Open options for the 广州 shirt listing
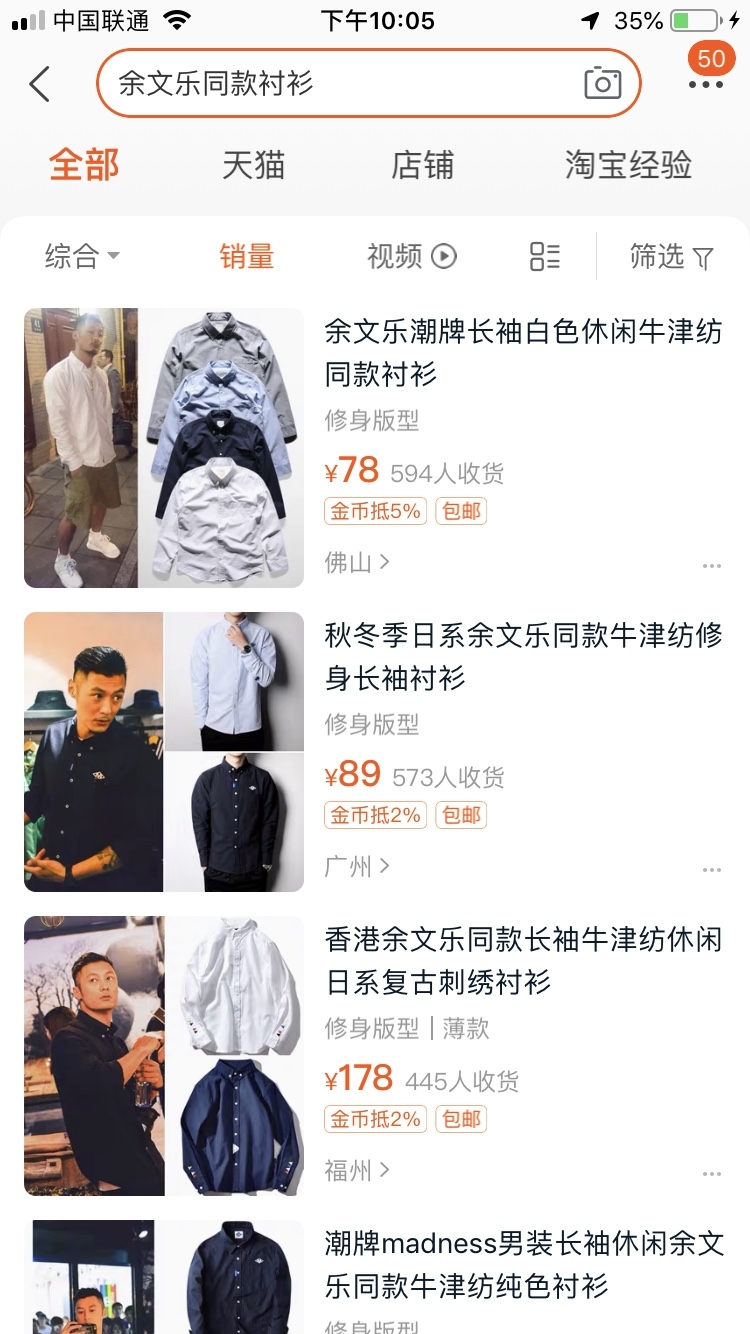Screen dimensions: 750x1334 [712, 868]
